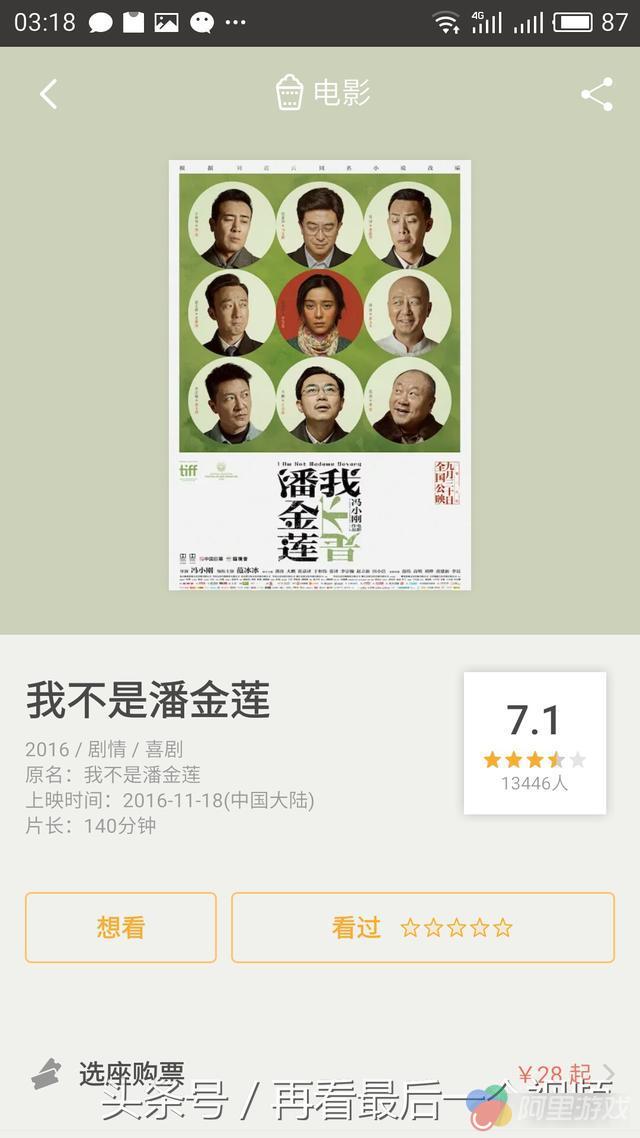Viewport: 640px width, 1138px height.
Task: Tap 看过 to rate the movie
Action: [422, 927]
